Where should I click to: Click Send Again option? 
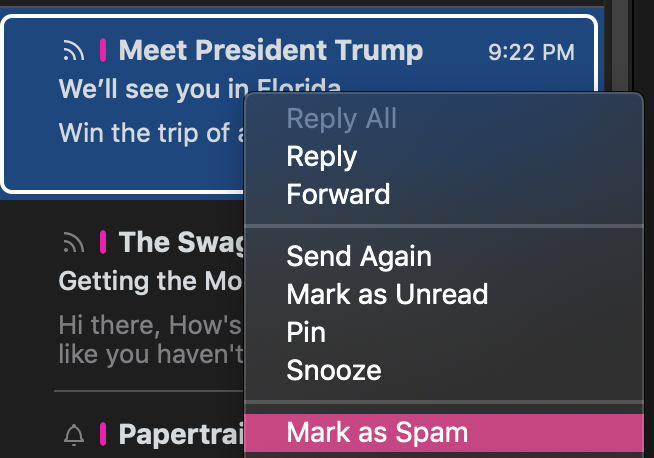444,256
